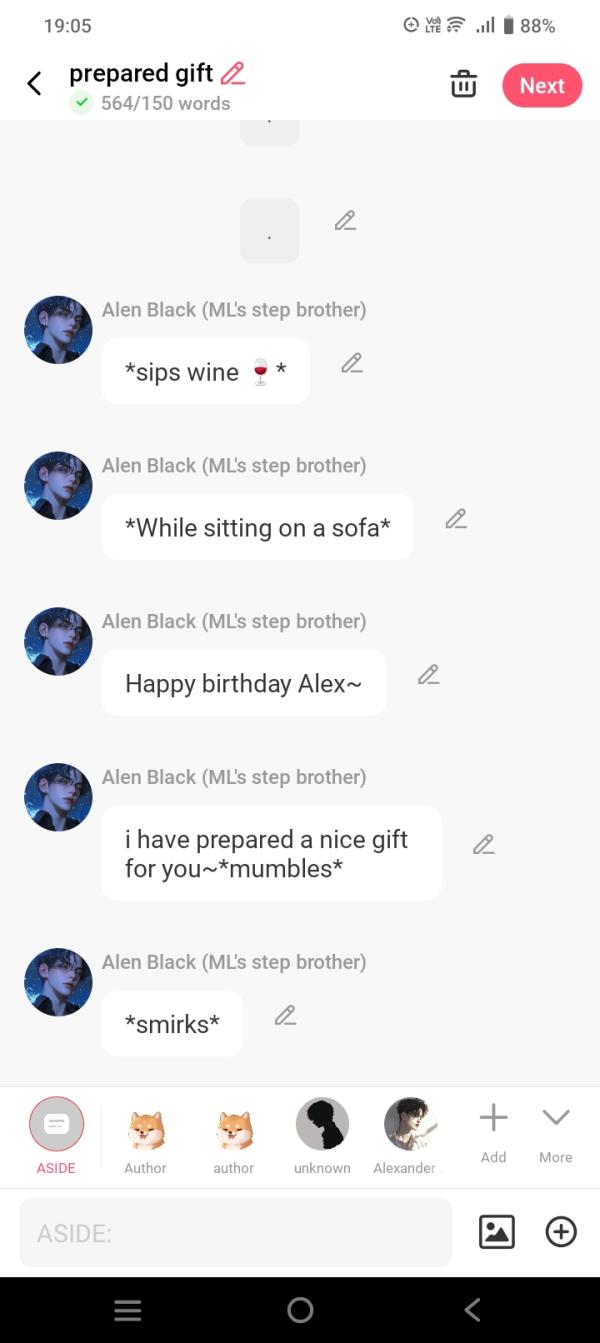Edit the 'i have prepared a nice gift' message
Viewport: 600px width, 1343px height.
483,845
